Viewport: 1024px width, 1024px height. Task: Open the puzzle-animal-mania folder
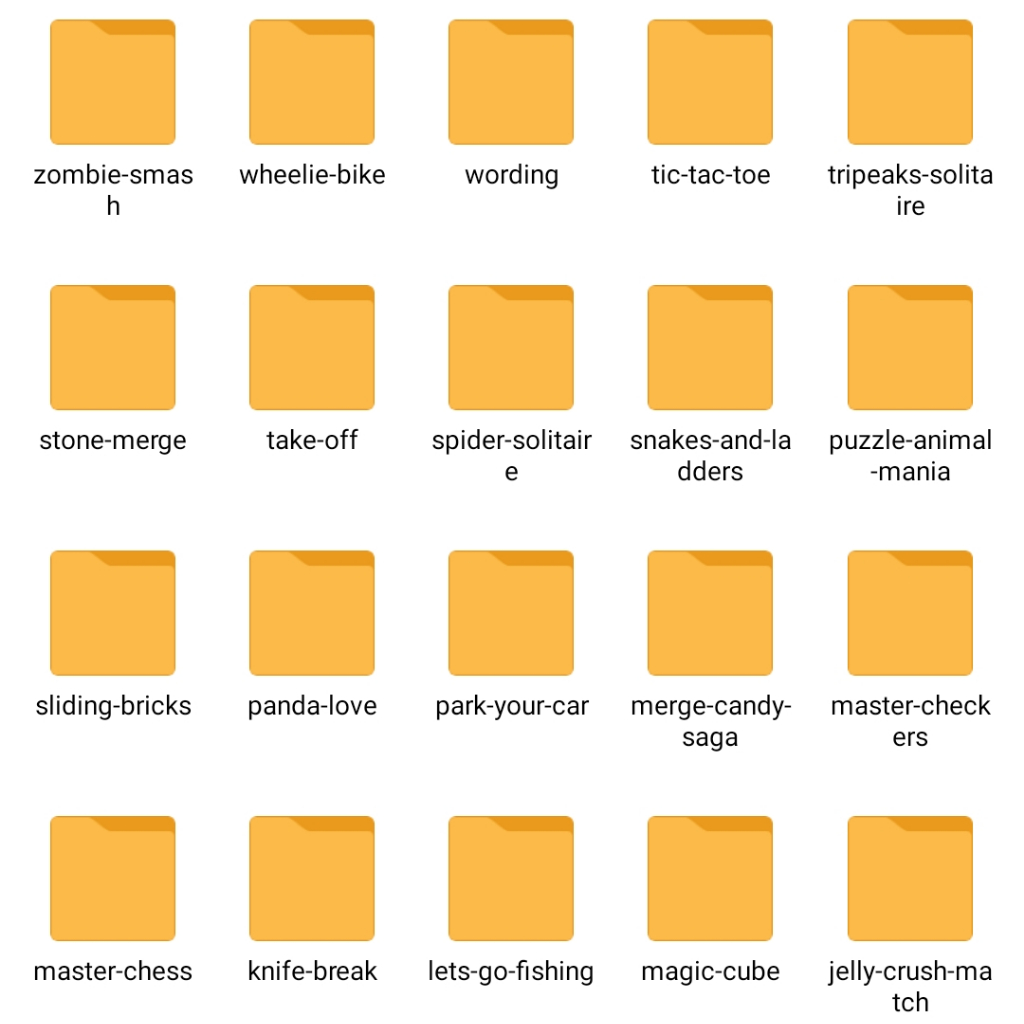910,348
